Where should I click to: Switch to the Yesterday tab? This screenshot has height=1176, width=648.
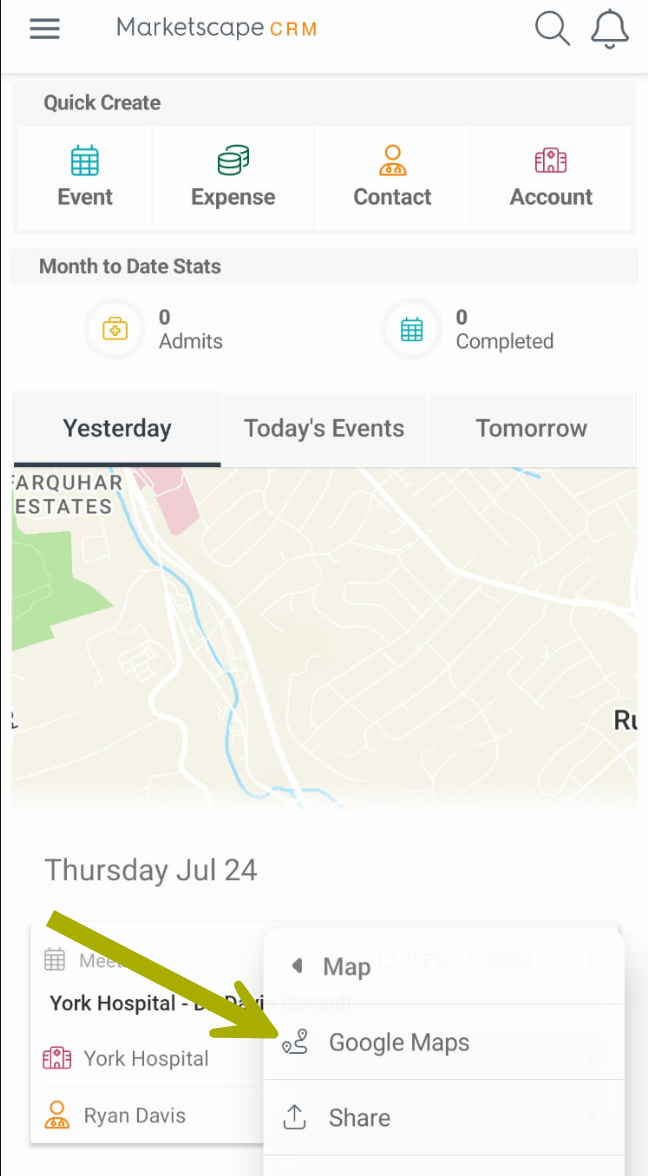coord(117,429)
